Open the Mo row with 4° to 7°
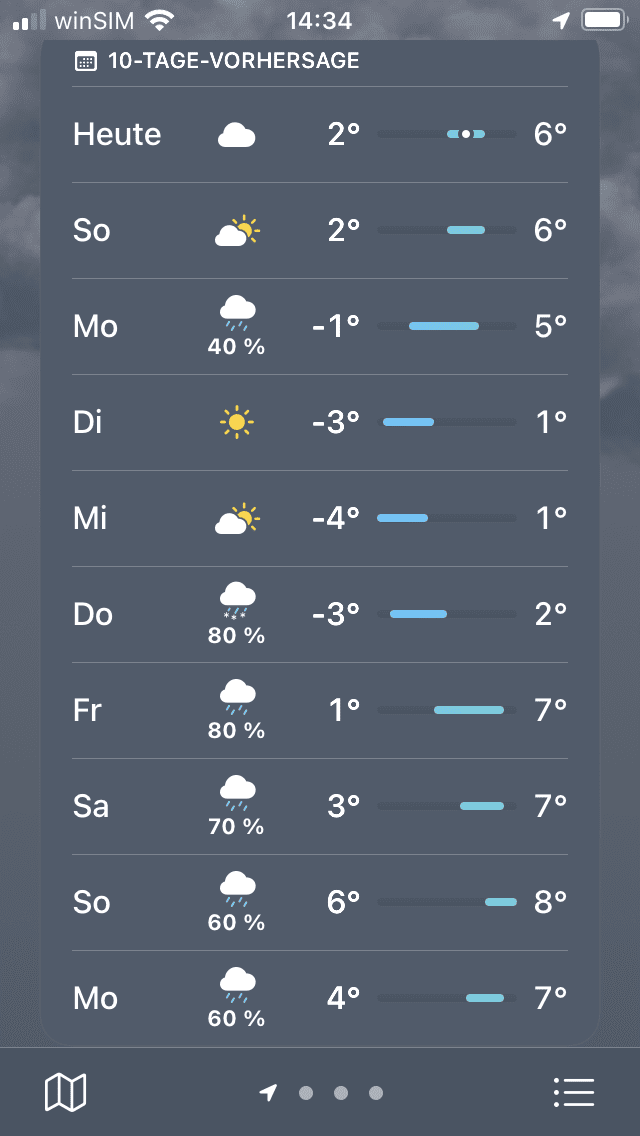 [320, 998]
